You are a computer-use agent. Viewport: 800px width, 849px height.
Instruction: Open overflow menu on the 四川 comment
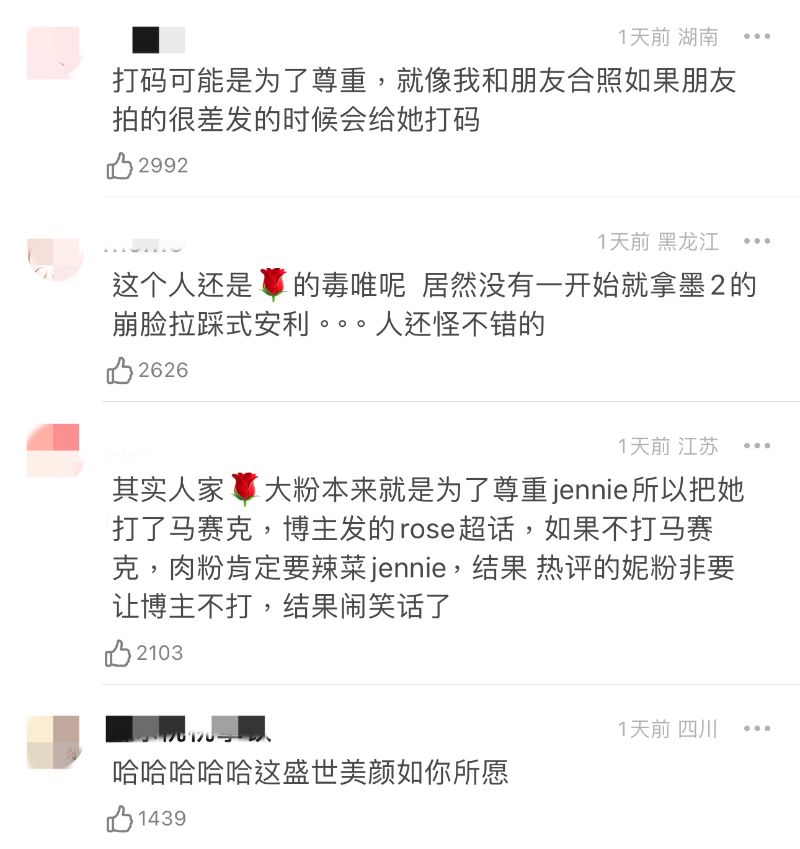757,730
